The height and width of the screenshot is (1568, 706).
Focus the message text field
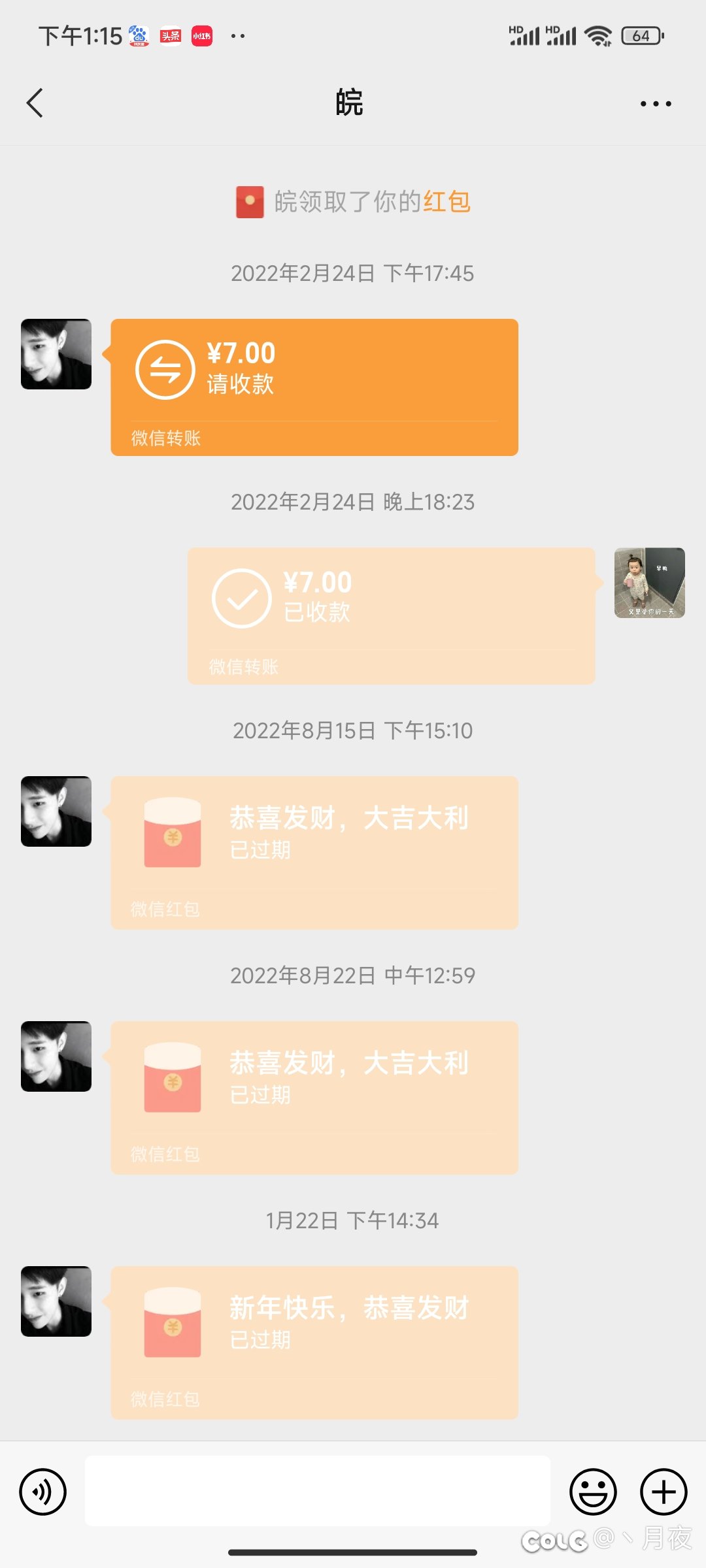click(x=318, y=1490)
